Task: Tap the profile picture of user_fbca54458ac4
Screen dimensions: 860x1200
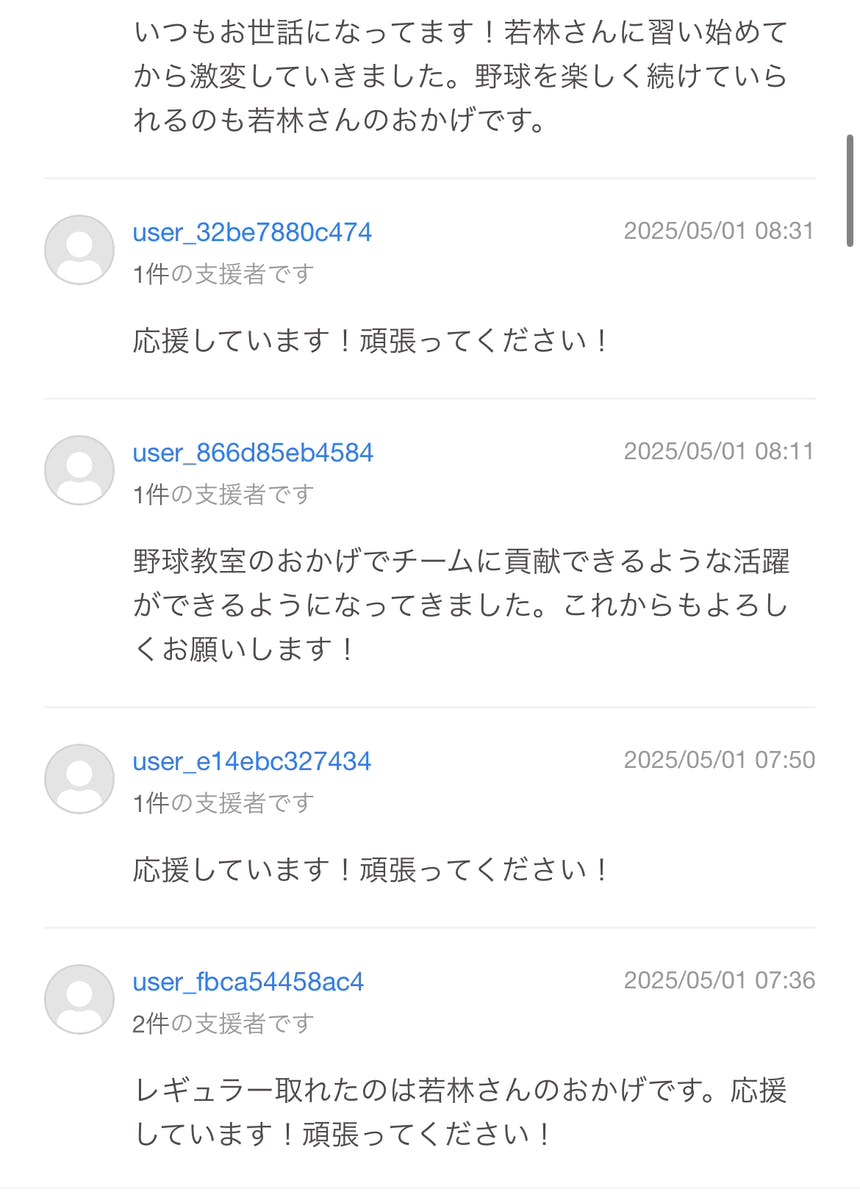Action: (x=79, y=999)
